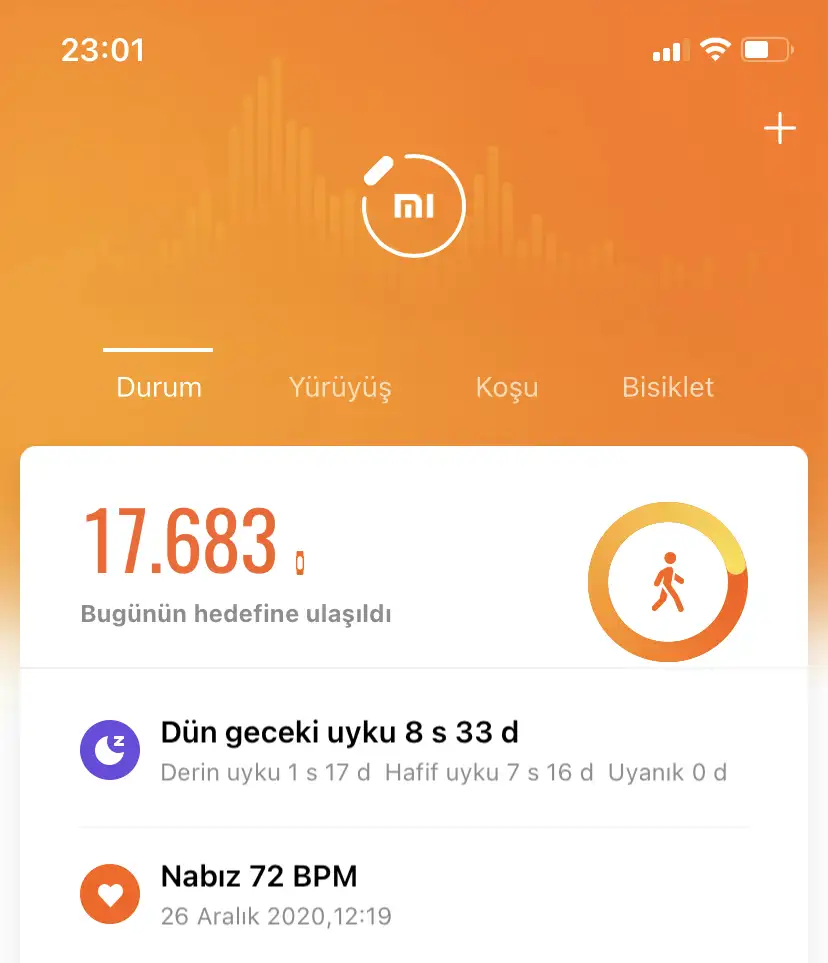The image size is (828, 963).
Task: Switch to the Yürüyüş tab
Action: pyautogui.click(x=340, y=387)
